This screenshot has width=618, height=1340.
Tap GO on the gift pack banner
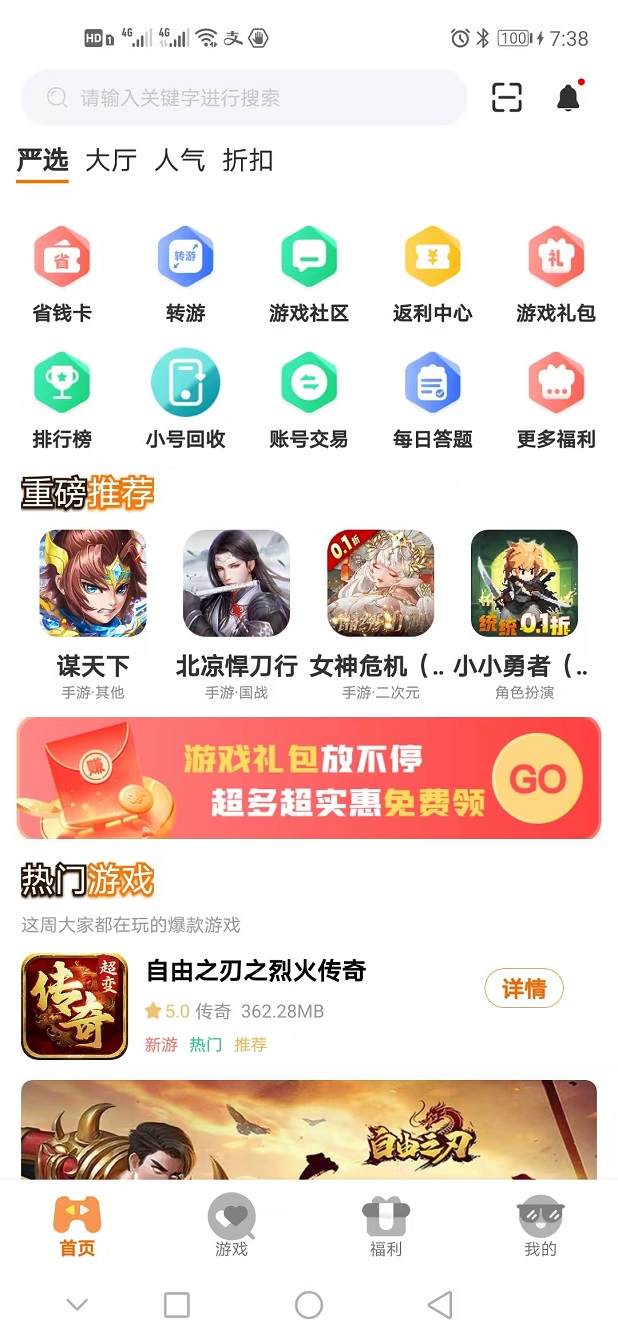537,779
